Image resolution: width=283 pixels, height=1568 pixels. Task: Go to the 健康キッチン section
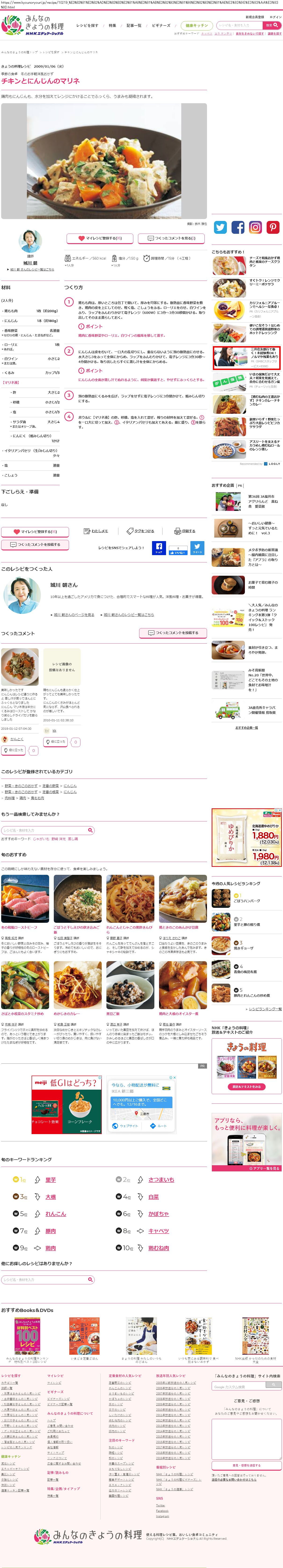(196, 26)
